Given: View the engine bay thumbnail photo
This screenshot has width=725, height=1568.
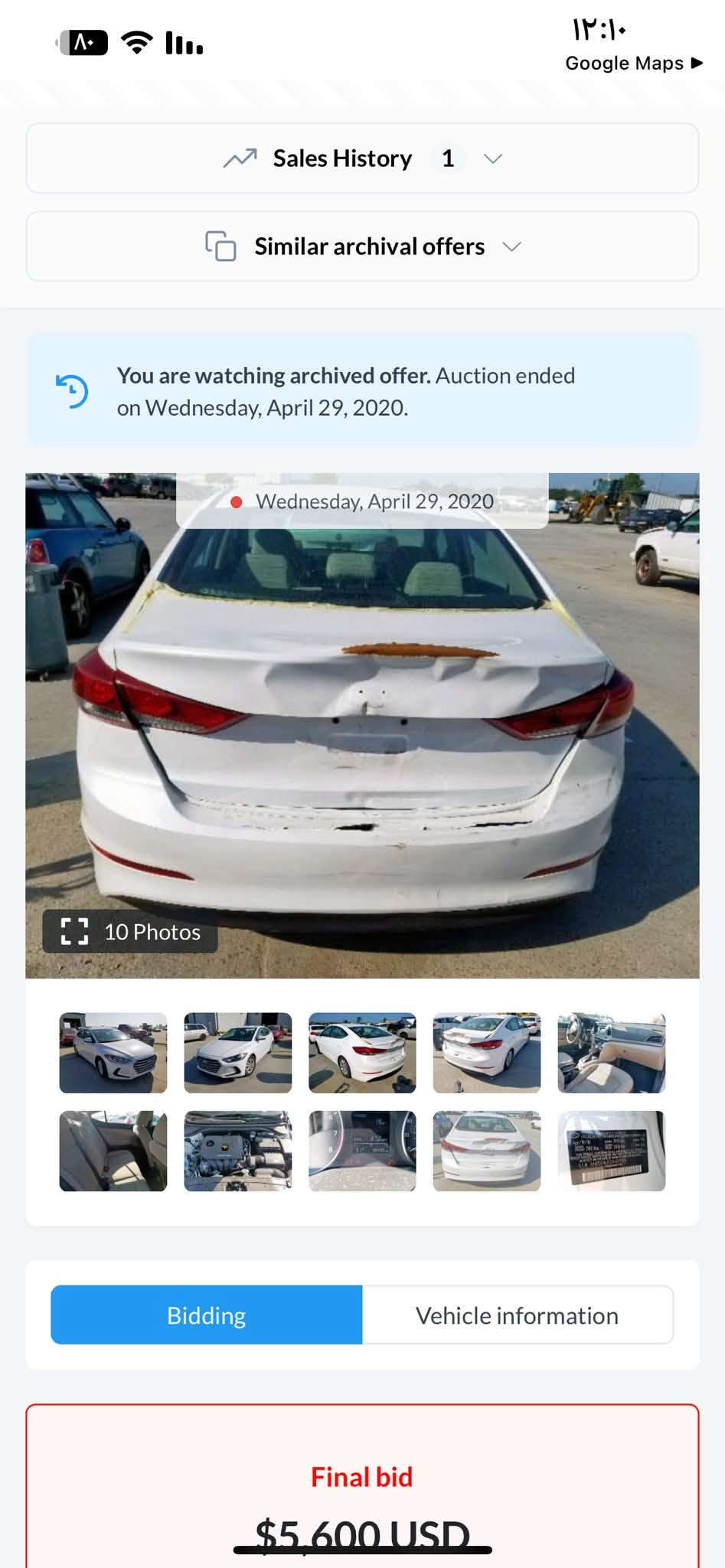Looking at the screenshot, I should 238,1151.
